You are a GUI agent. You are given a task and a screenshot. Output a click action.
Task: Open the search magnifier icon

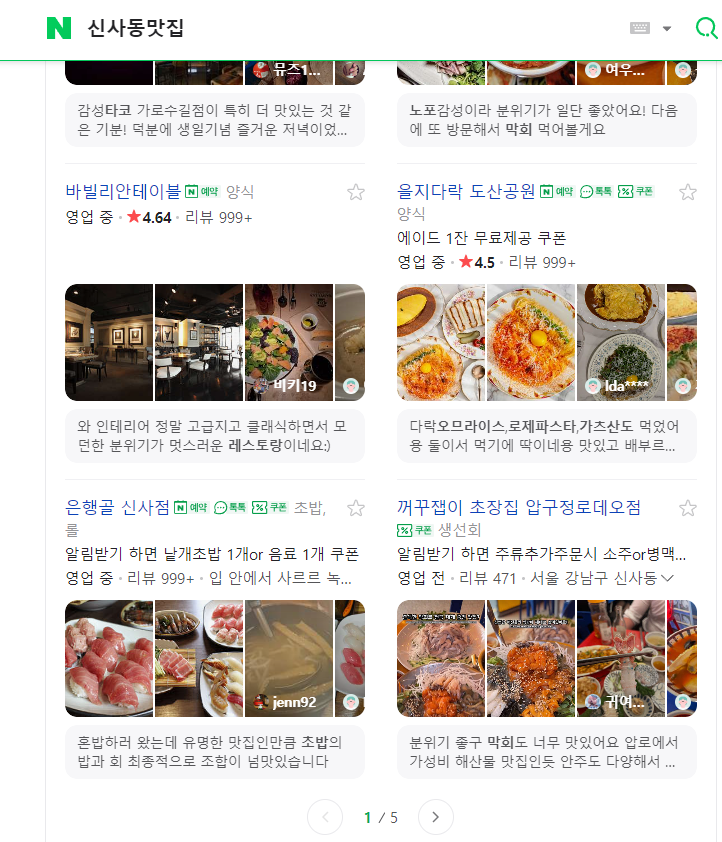pos(706,28)
